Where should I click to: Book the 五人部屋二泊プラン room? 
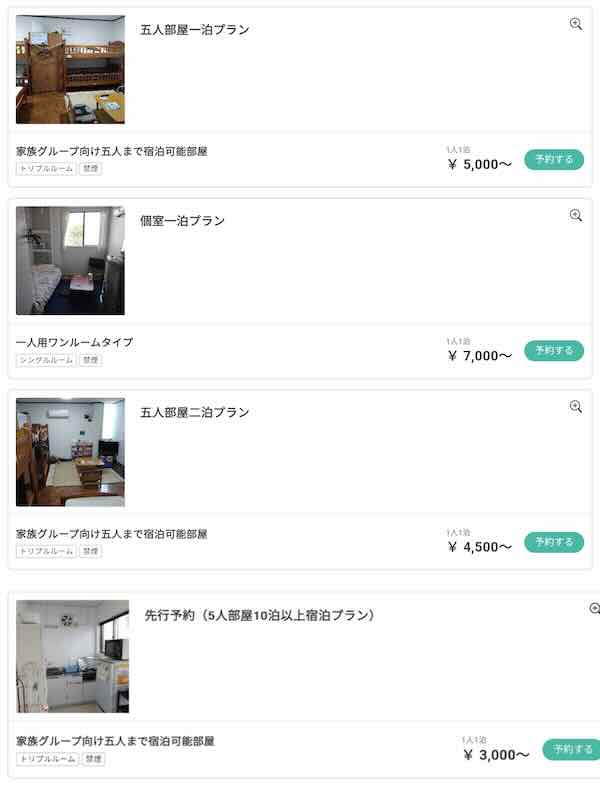click(x=553, y=542)
